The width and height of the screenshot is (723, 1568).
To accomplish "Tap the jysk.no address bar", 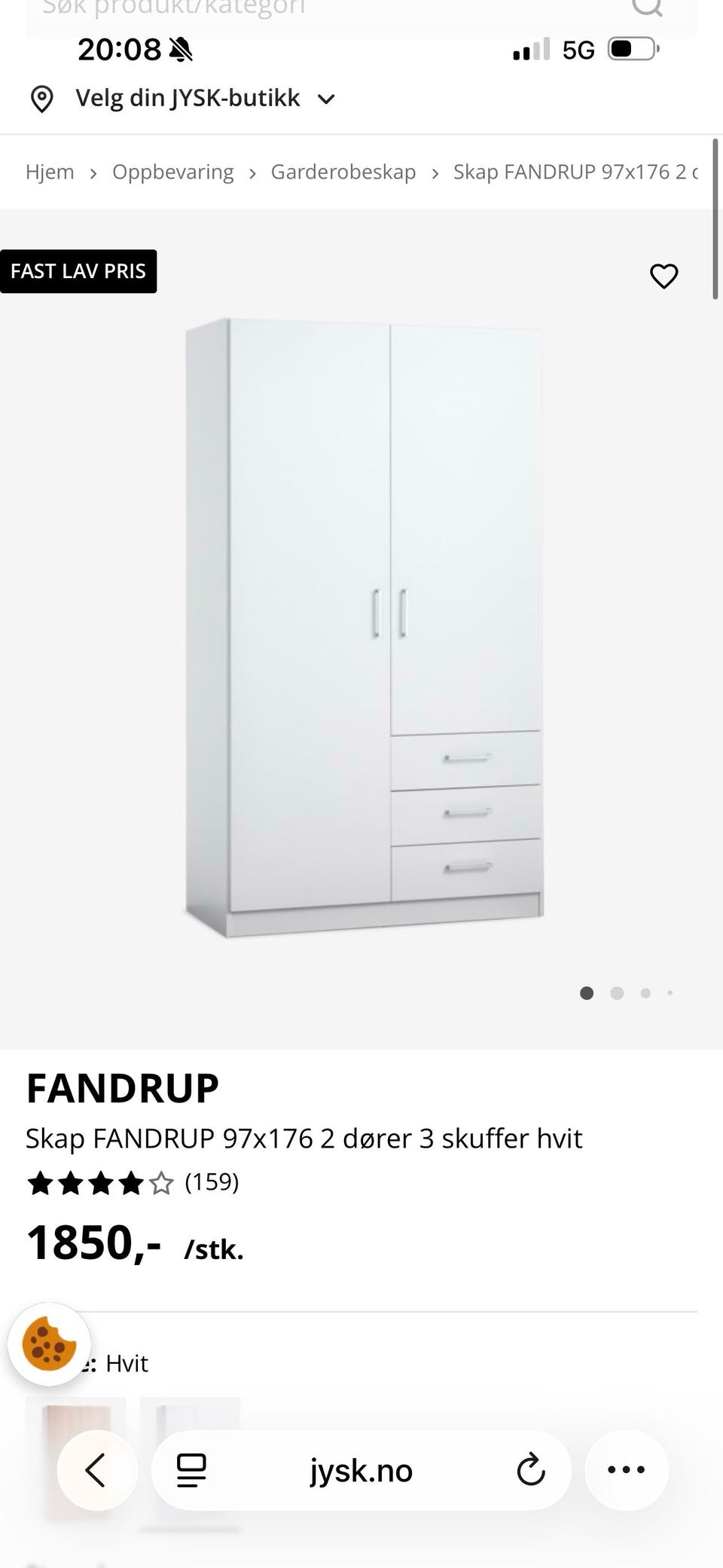I will point(361,1470).
